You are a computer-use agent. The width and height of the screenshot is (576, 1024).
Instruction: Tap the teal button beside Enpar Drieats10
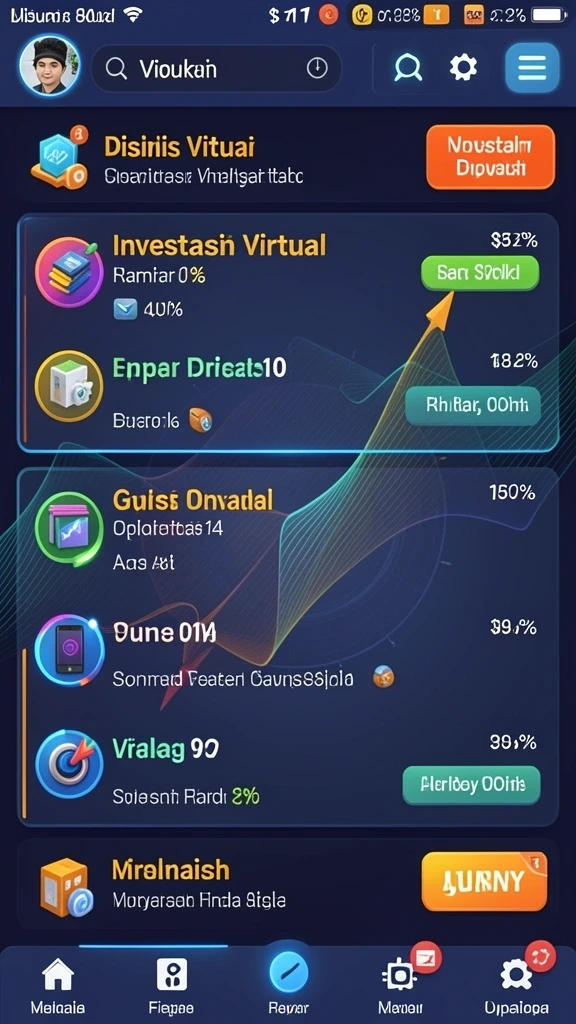pos(473,406)
